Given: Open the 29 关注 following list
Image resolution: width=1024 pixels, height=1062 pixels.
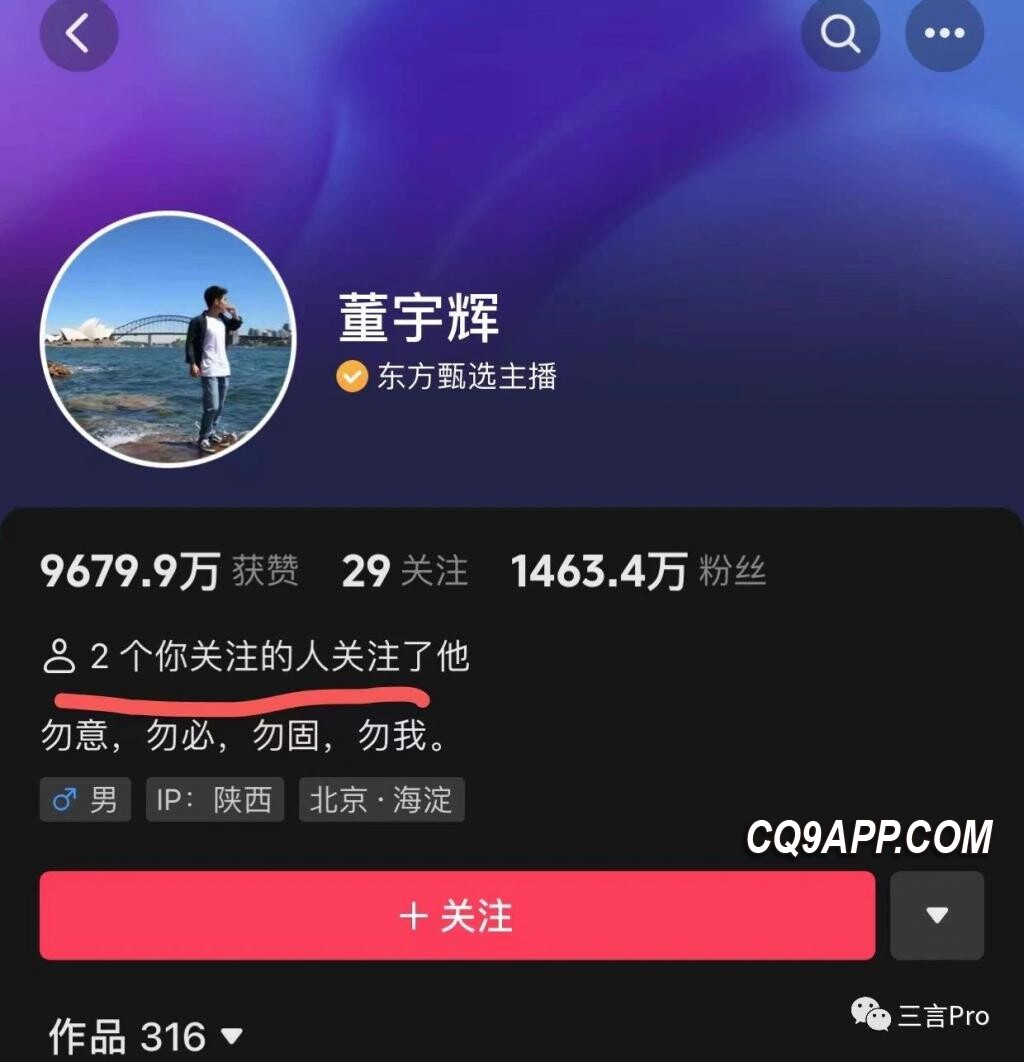Looking at the screenshot, I should pos(404,571).
